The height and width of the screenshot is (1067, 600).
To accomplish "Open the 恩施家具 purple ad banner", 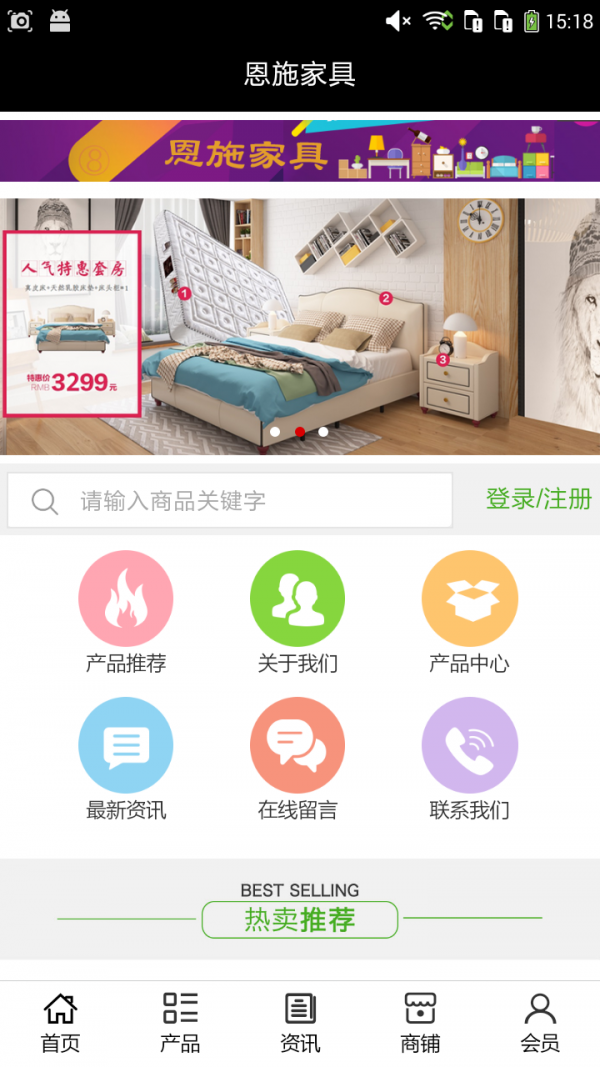I will coord(300,151).
